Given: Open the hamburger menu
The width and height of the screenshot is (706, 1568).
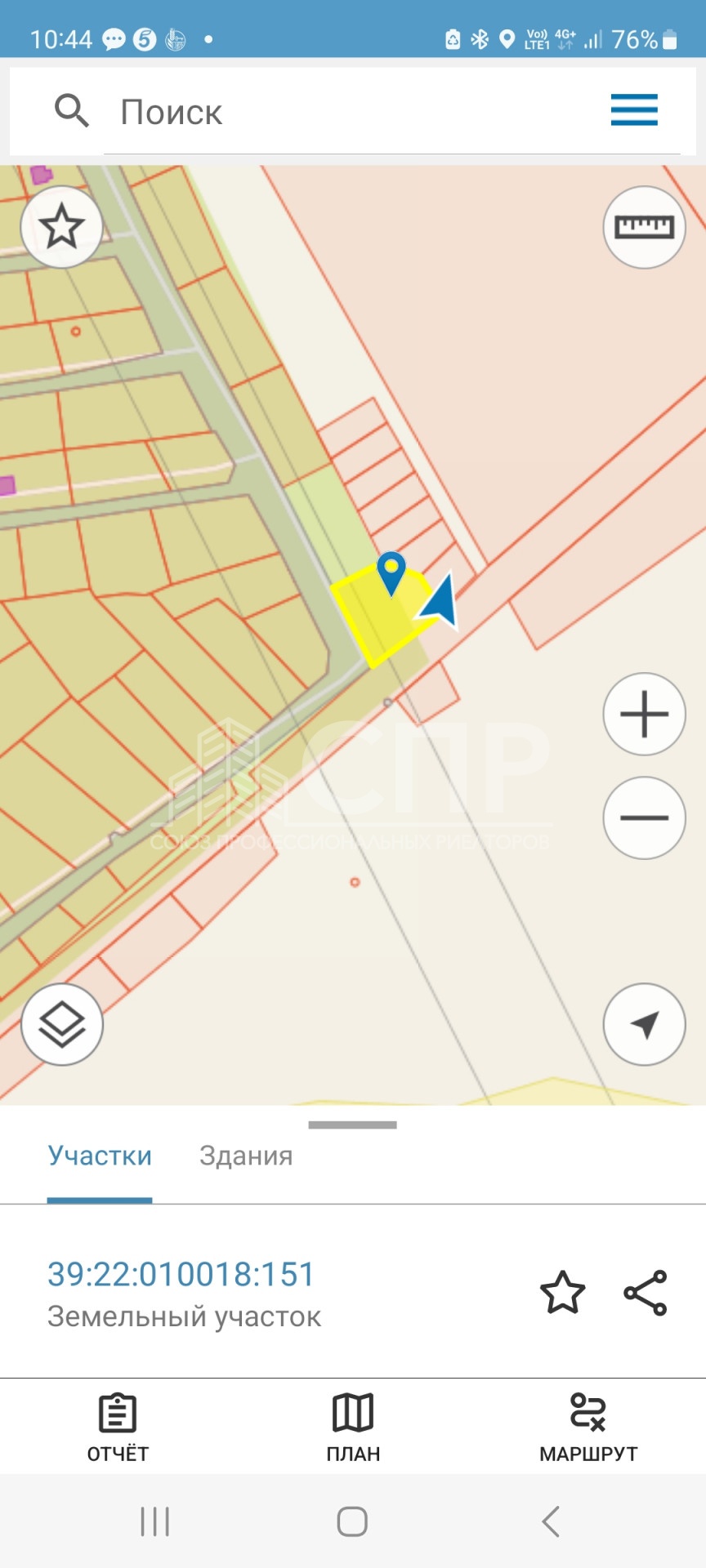Looking at the screenshot, I should point(634,110).
